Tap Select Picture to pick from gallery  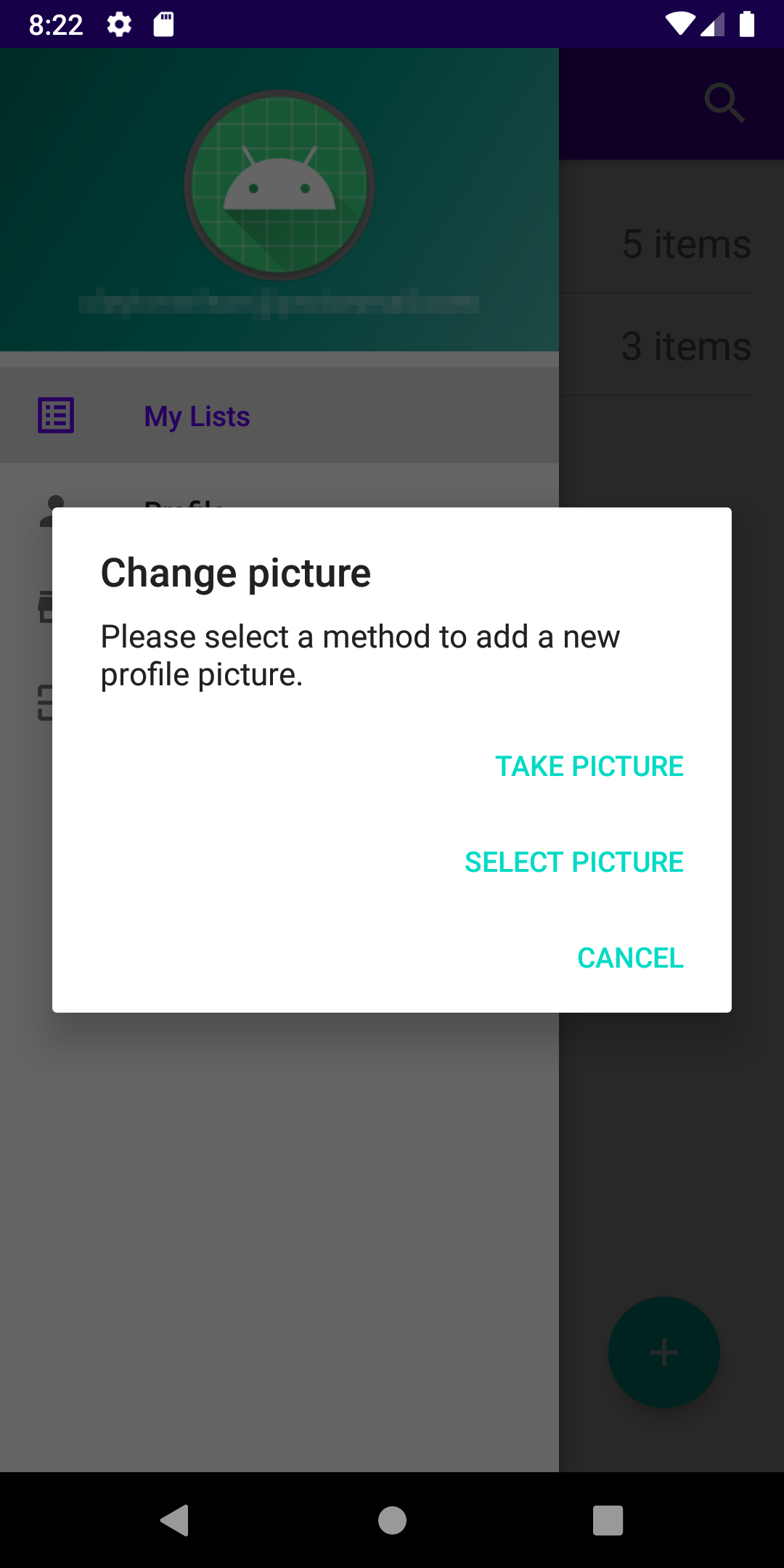[573, 862]
